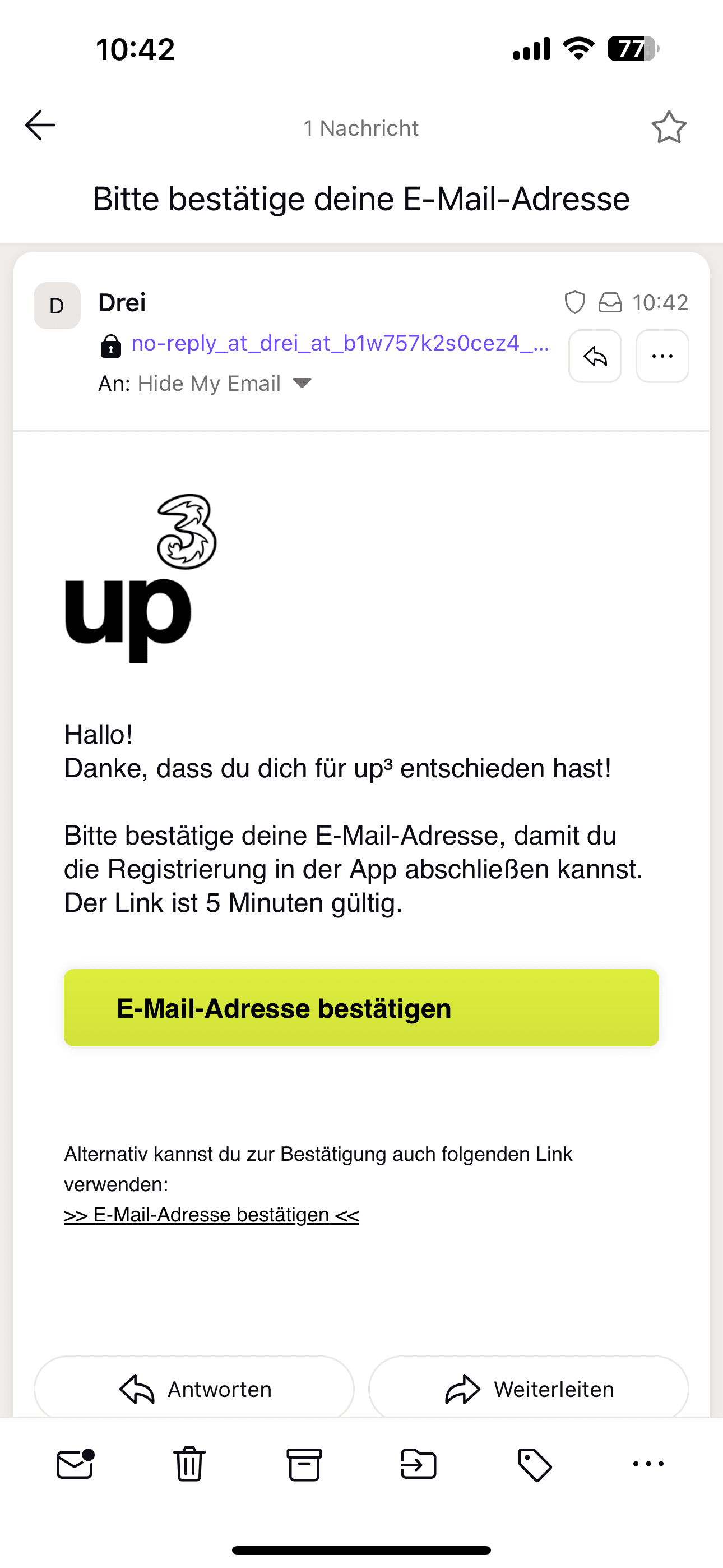The width and height of the screenshot is (723, 1568).
Task: Mark the message as unread
Action: click(x=76, y=1464)
